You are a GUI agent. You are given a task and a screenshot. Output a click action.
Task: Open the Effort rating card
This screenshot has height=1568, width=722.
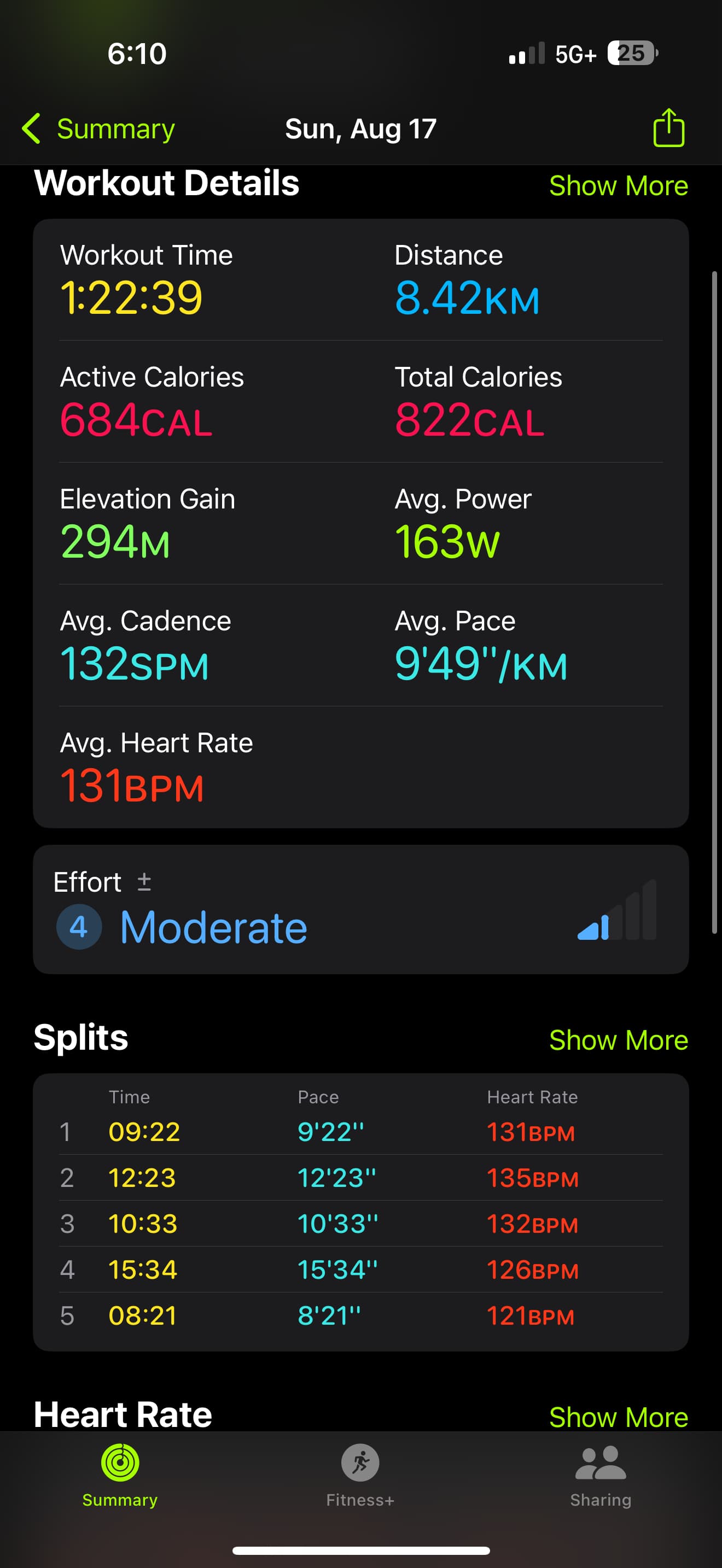point(360,909)
